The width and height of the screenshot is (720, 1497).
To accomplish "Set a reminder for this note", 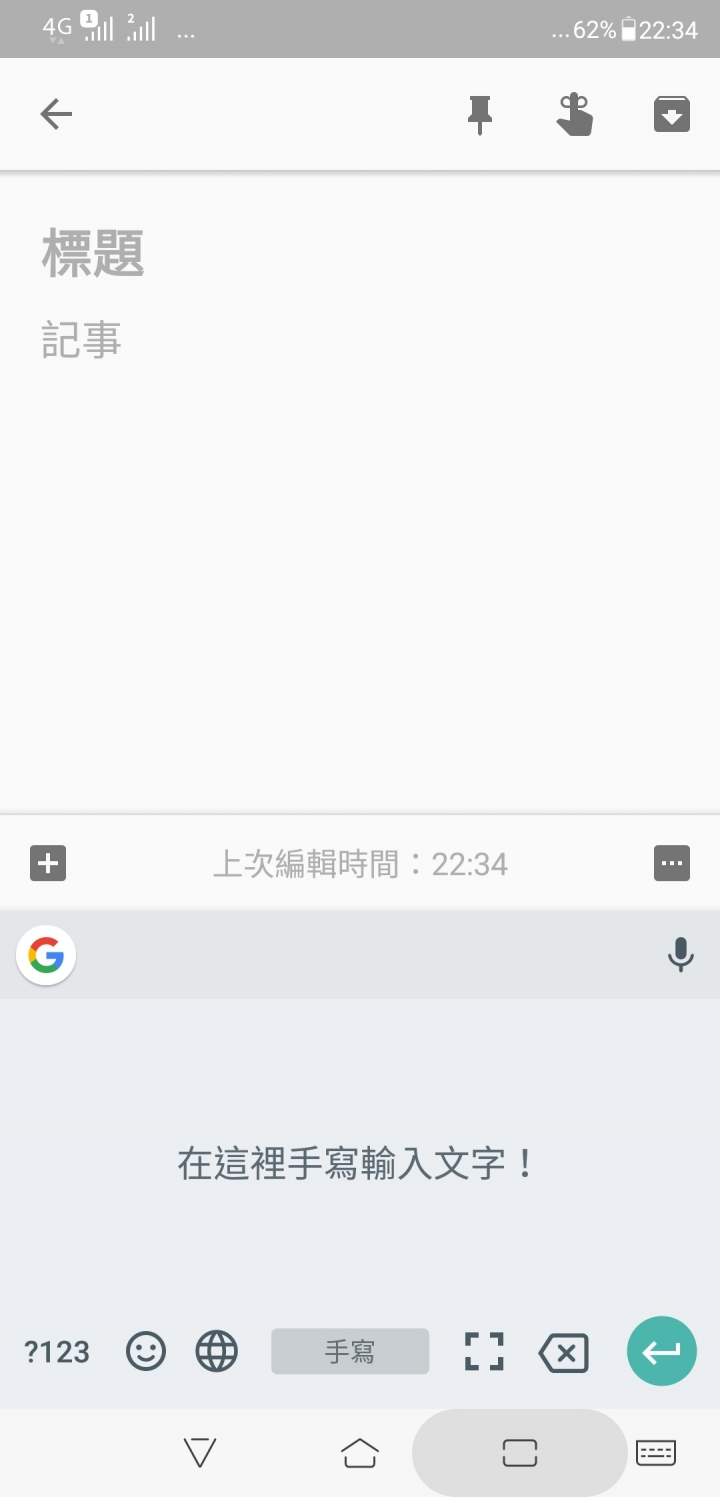I will coord(575,114).
